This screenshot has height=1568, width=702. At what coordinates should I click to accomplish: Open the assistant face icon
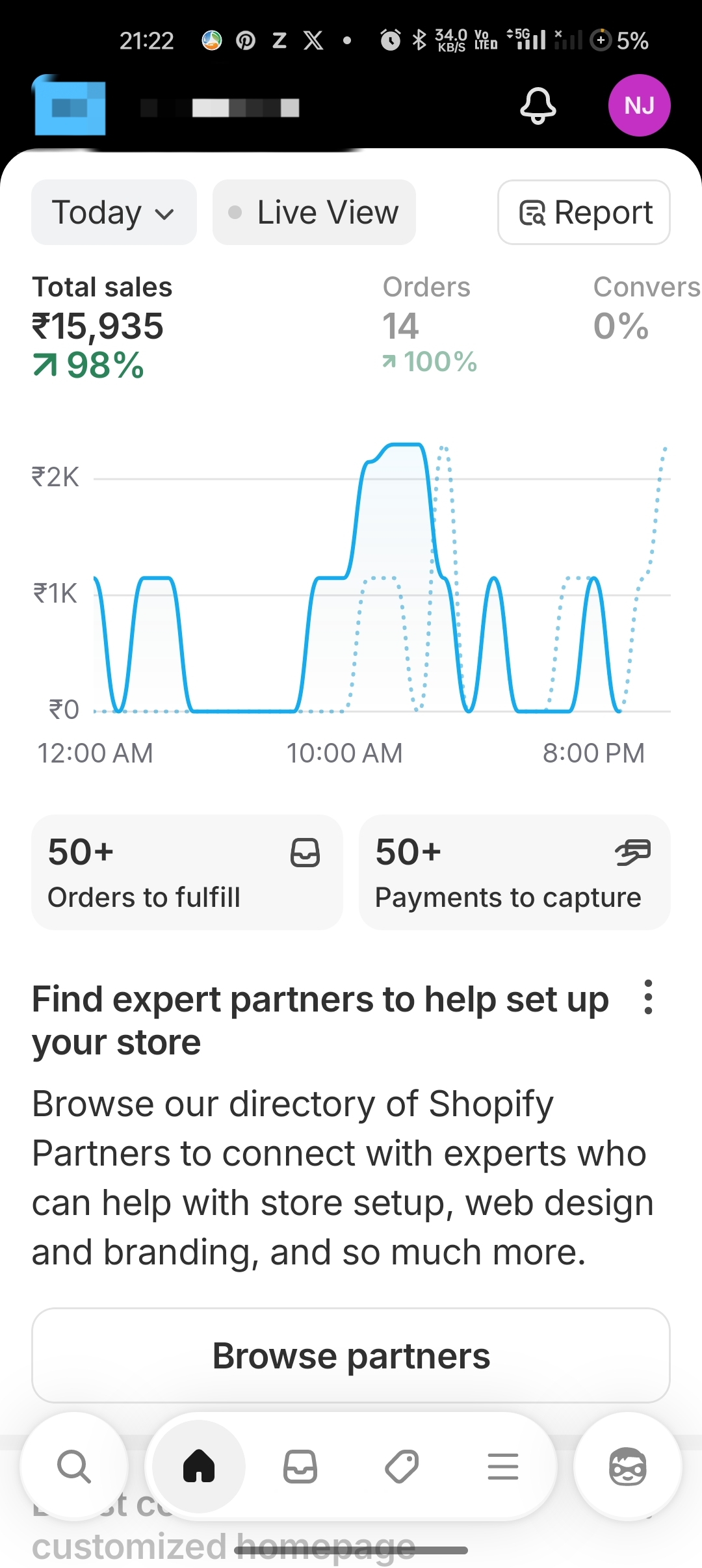627,1467
